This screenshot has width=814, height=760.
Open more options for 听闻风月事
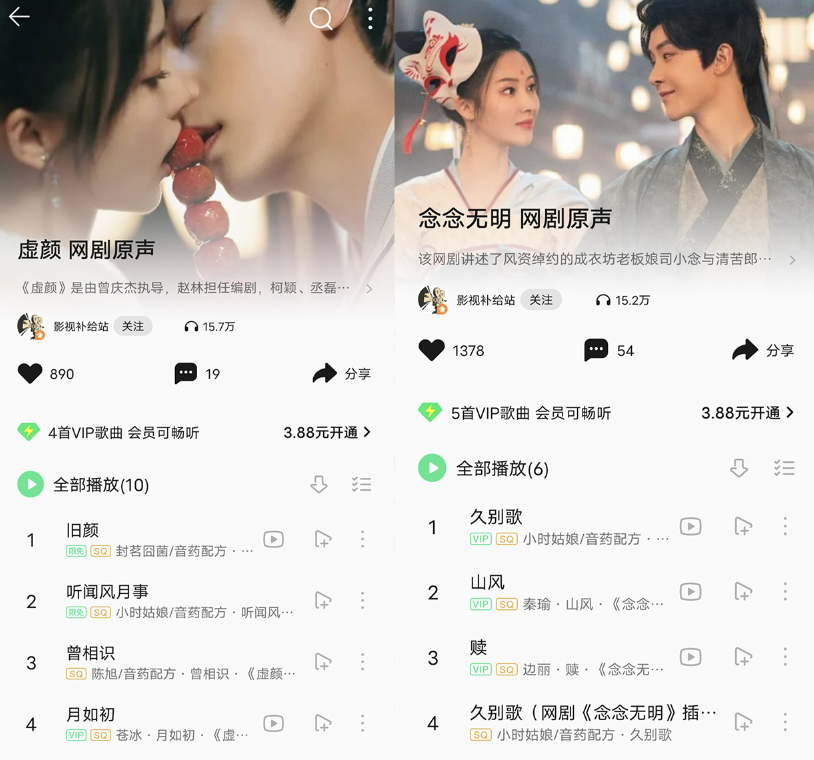tap(362, 600)
